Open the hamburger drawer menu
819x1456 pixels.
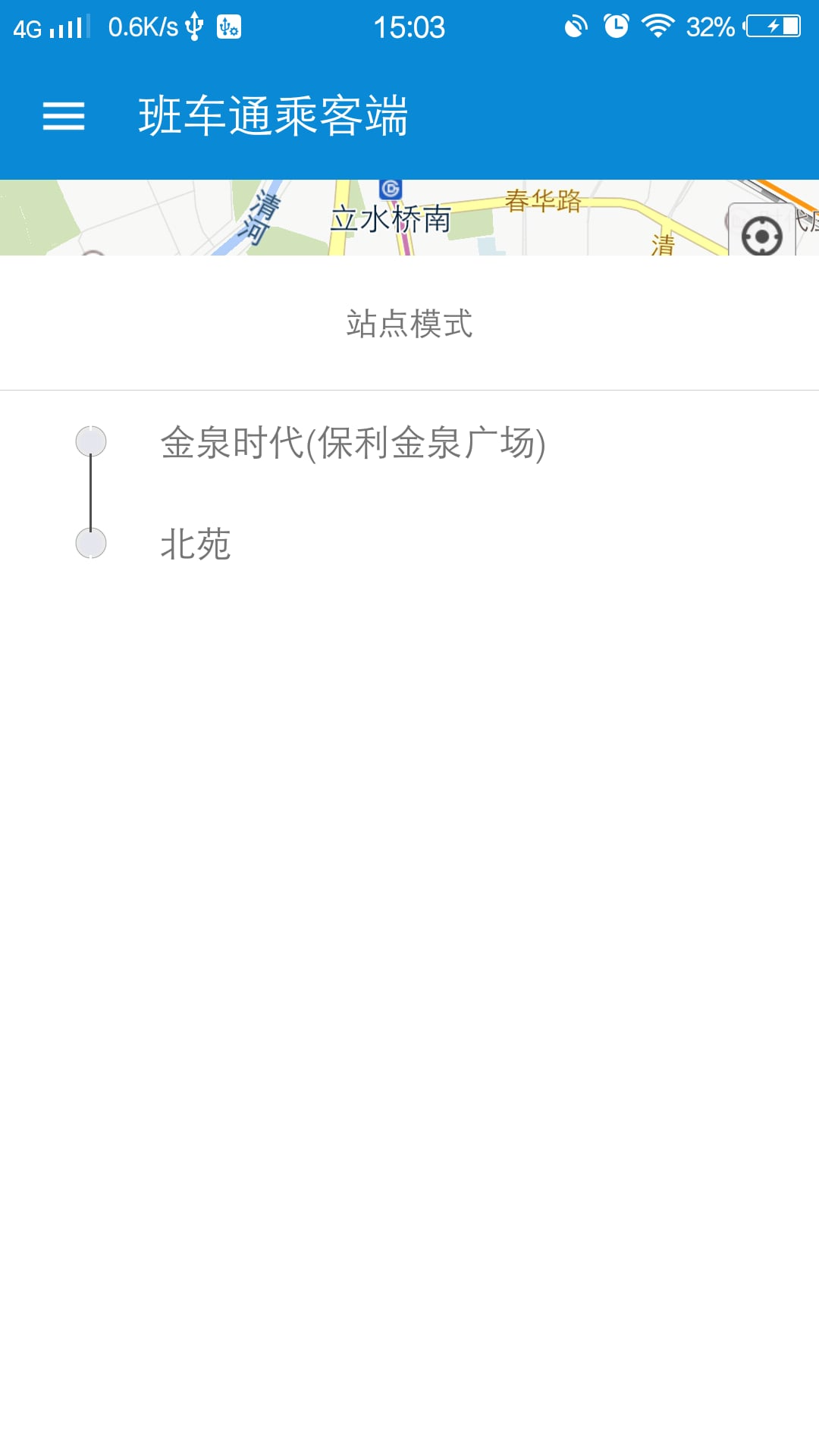64,116
